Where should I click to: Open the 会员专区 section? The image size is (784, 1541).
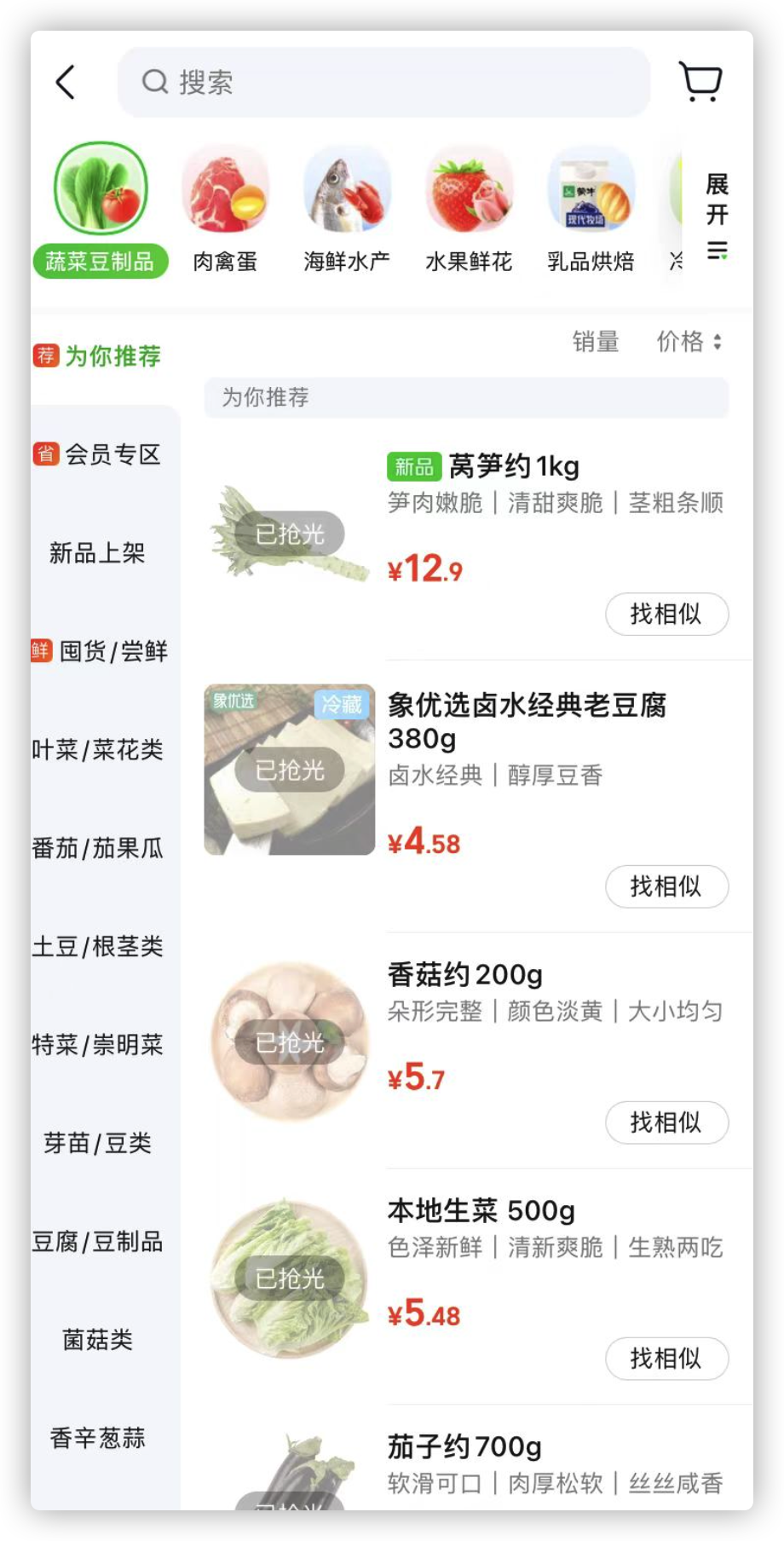pos(100,455)
